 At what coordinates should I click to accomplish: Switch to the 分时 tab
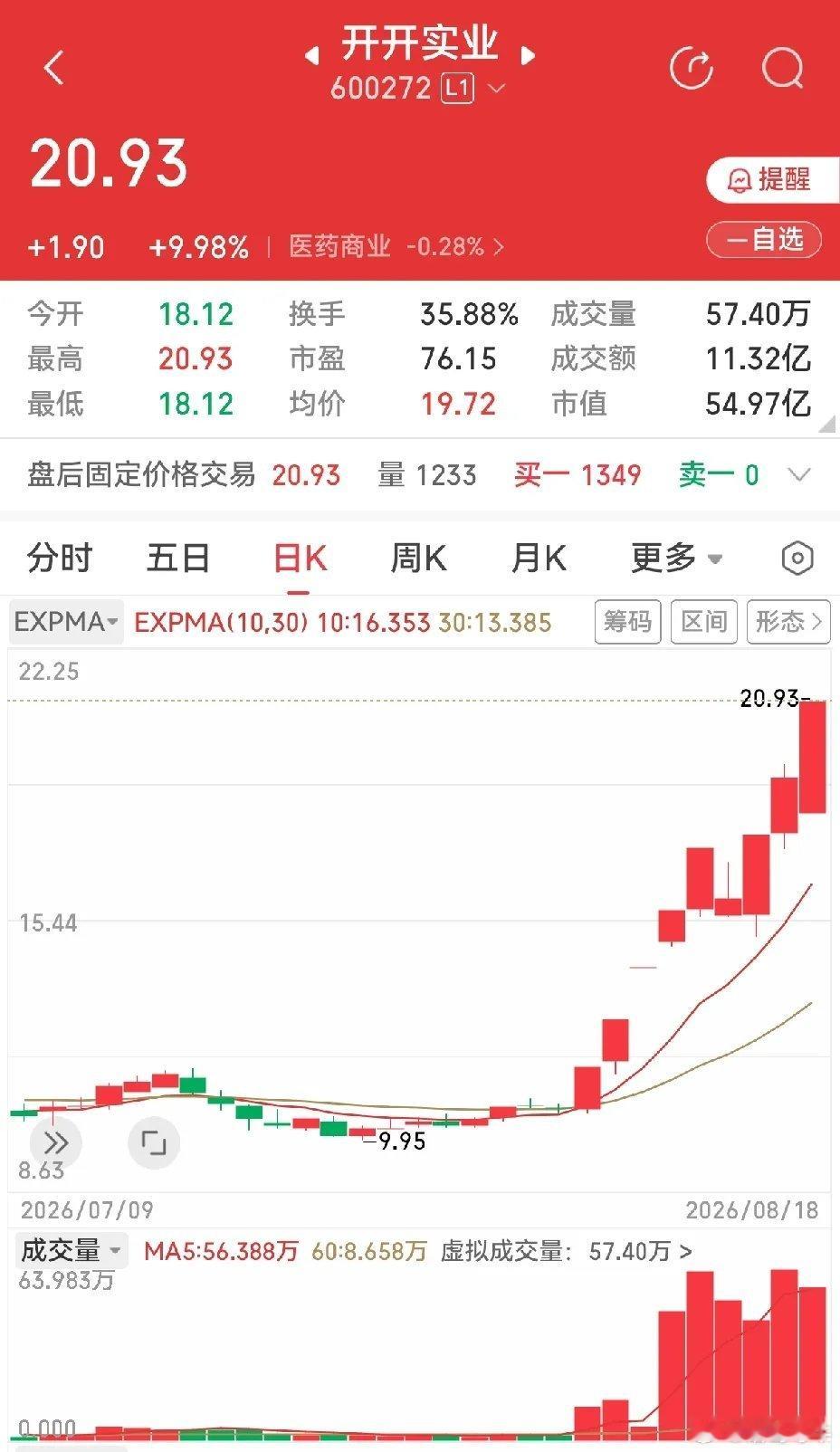[60, 559]
